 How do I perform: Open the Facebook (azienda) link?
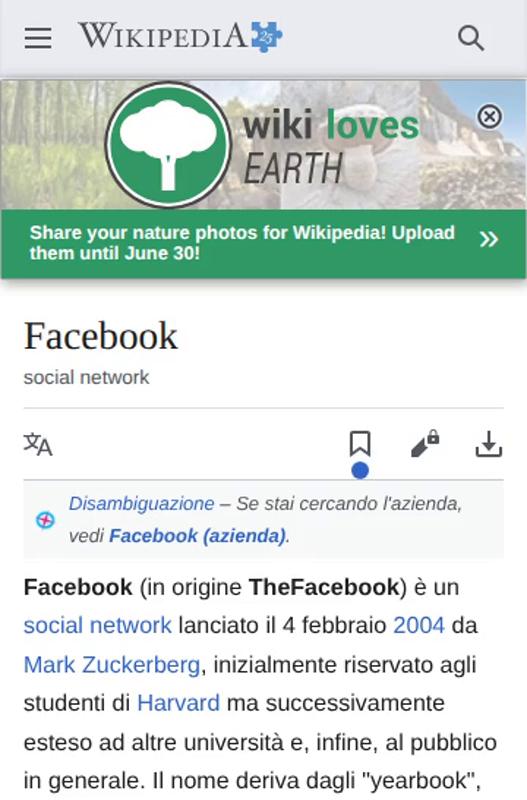pos(197,536)
